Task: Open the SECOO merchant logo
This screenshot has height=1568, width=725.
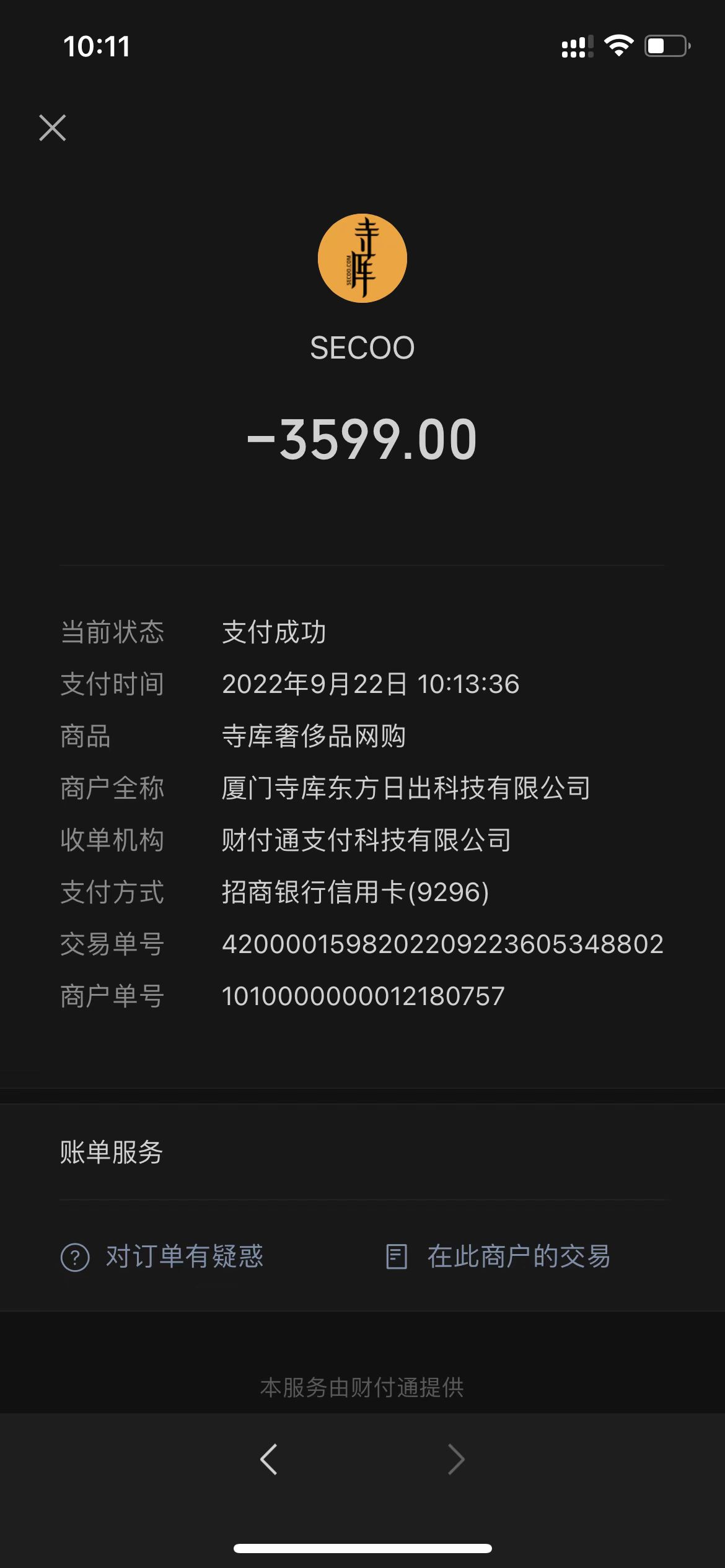Action: [x=362, y=258]
